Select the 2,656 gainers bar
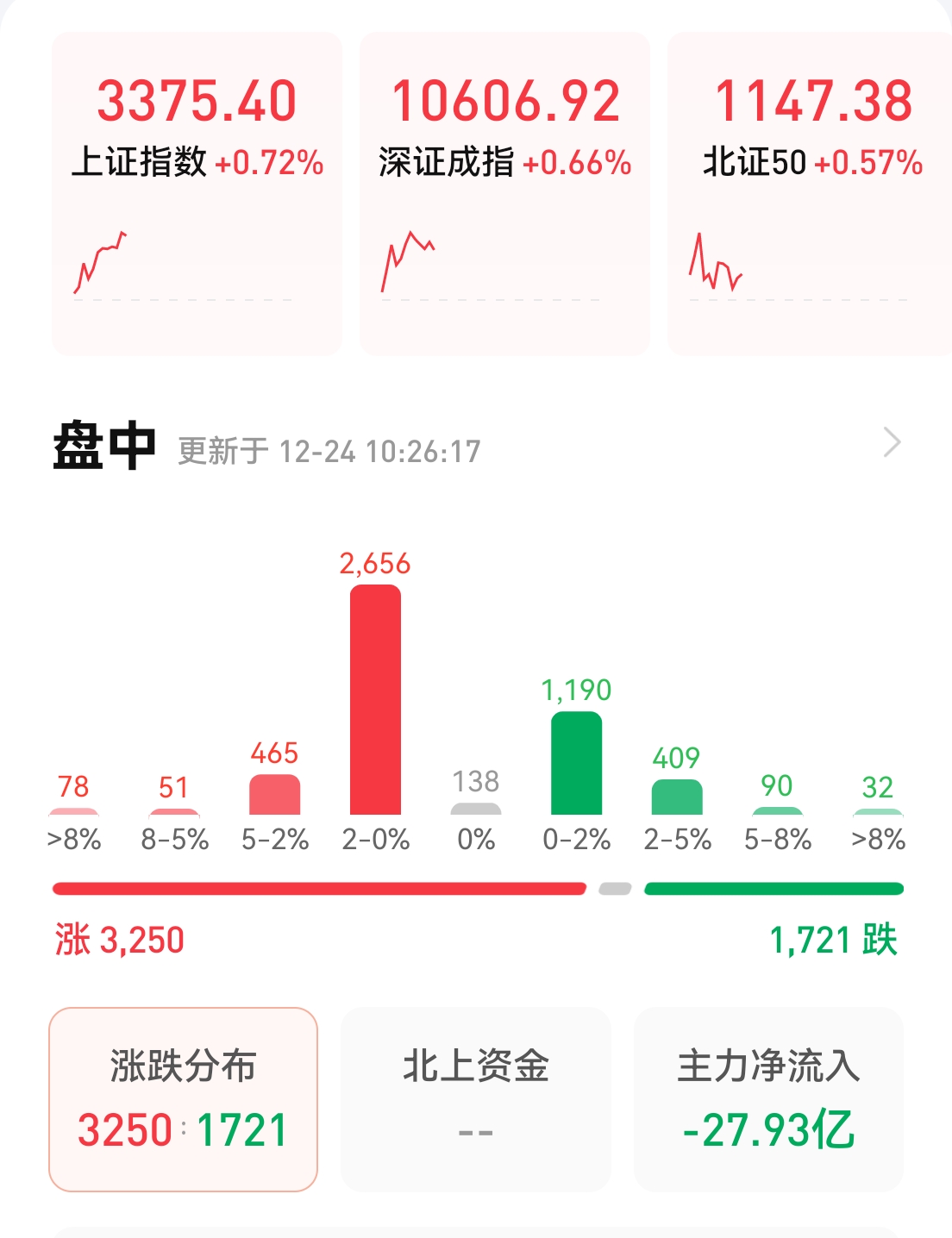Screen dimensions: 952x1238 coord(375,698)
